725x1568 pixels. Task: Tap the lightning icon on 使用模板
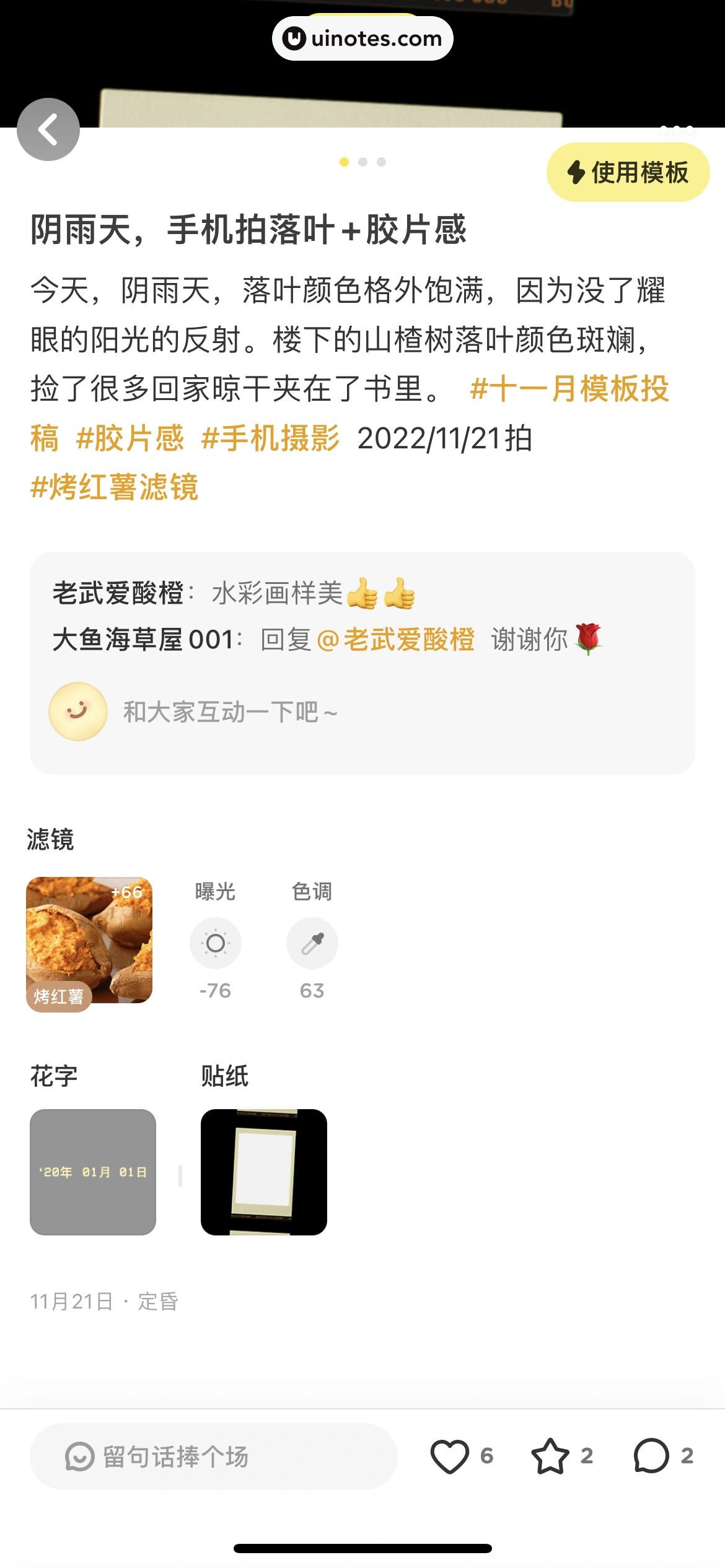click(x=577, y=173)
